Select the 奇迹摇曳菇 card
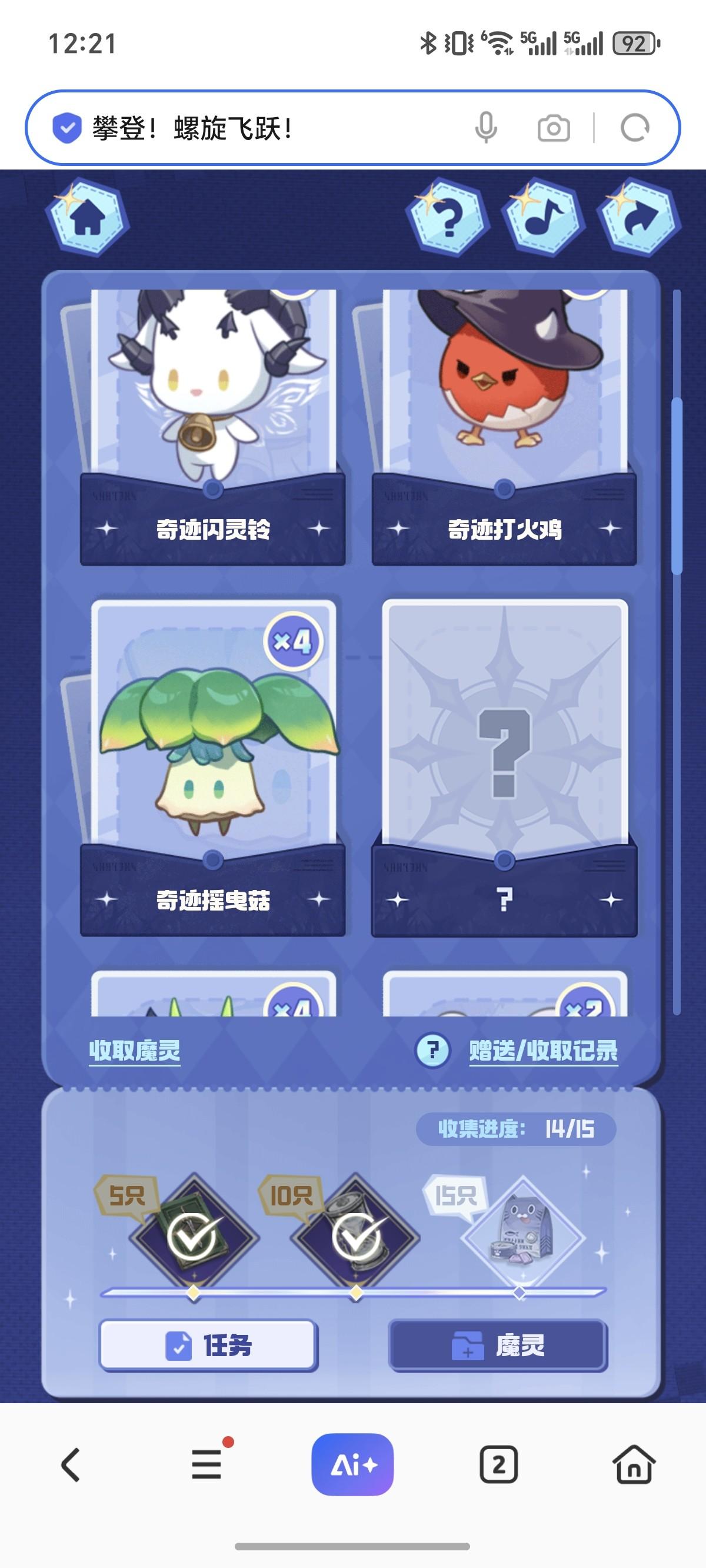 point(212,767)
